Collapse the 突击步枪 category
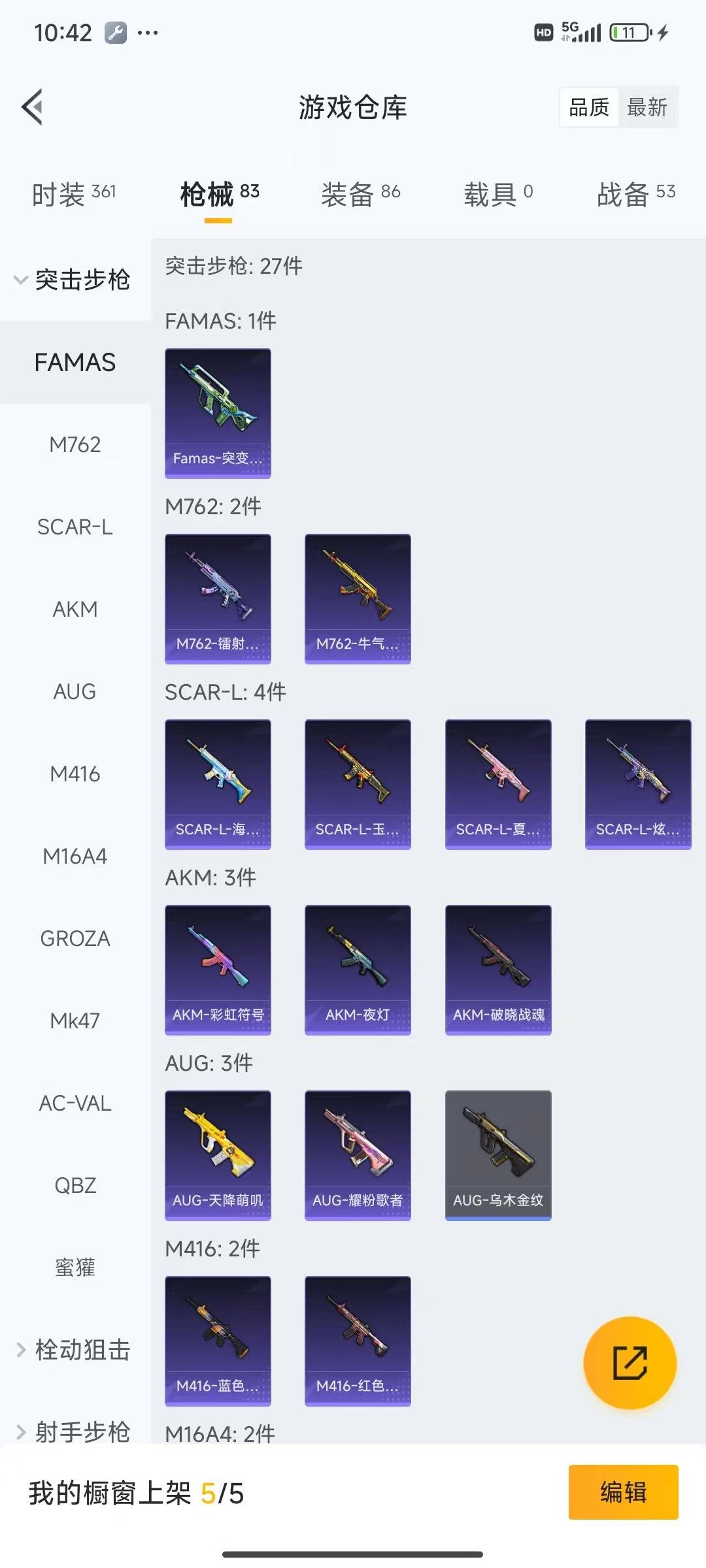The image size is (706, 1568). pyautogui.click(x=73, y=280)
